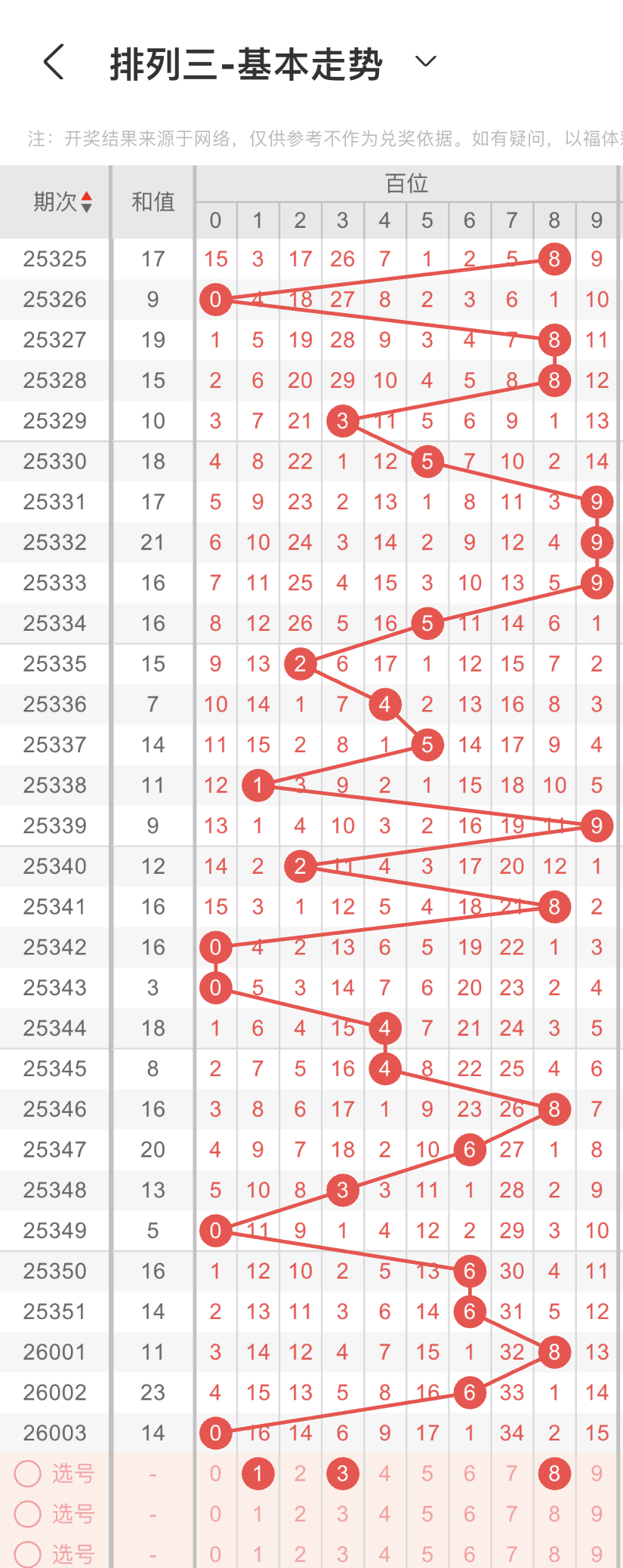
Task: Deselect highlighted number 8 in the 选号 row
Action: [554, 1473]
